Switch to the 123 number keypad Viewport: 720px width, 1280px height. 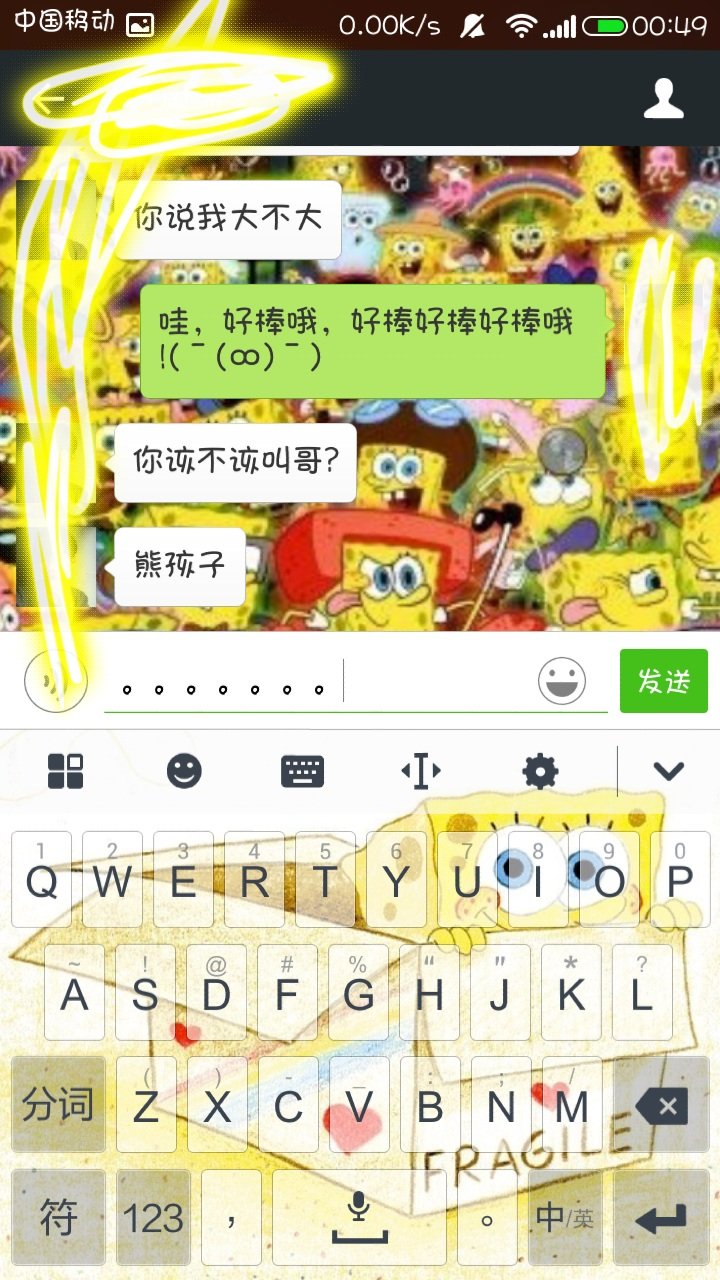pos(153,1217)
